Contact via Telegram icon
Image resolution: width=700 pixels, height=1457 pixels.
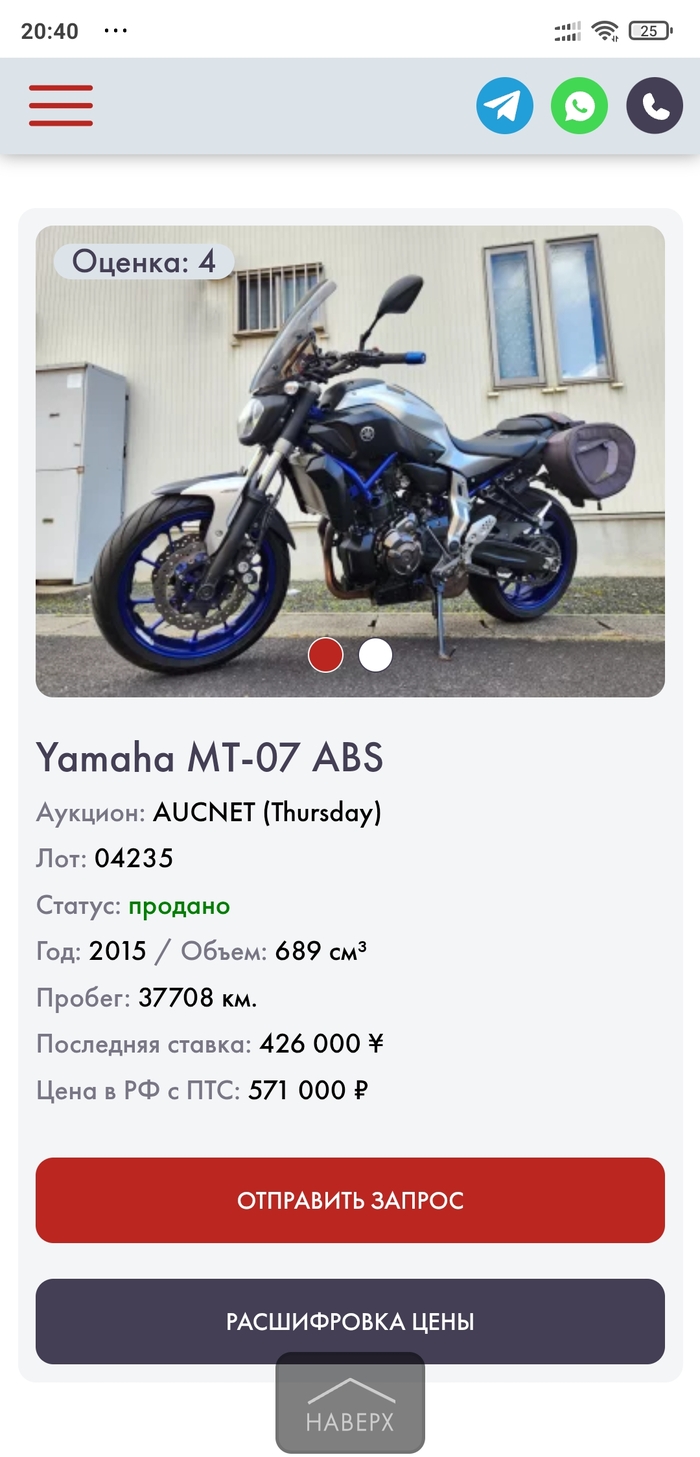pyautogui.click(x=504, y=106)
